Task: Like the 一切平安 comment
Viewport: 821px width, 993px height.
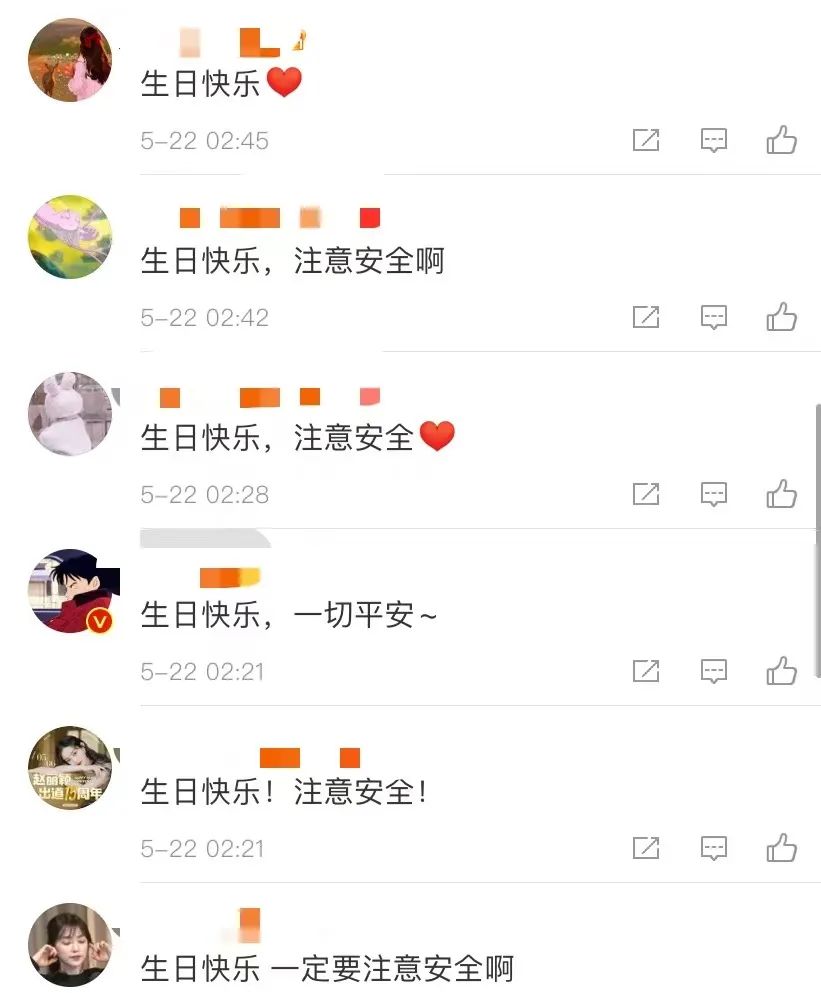Action: (x=781, y=671)
